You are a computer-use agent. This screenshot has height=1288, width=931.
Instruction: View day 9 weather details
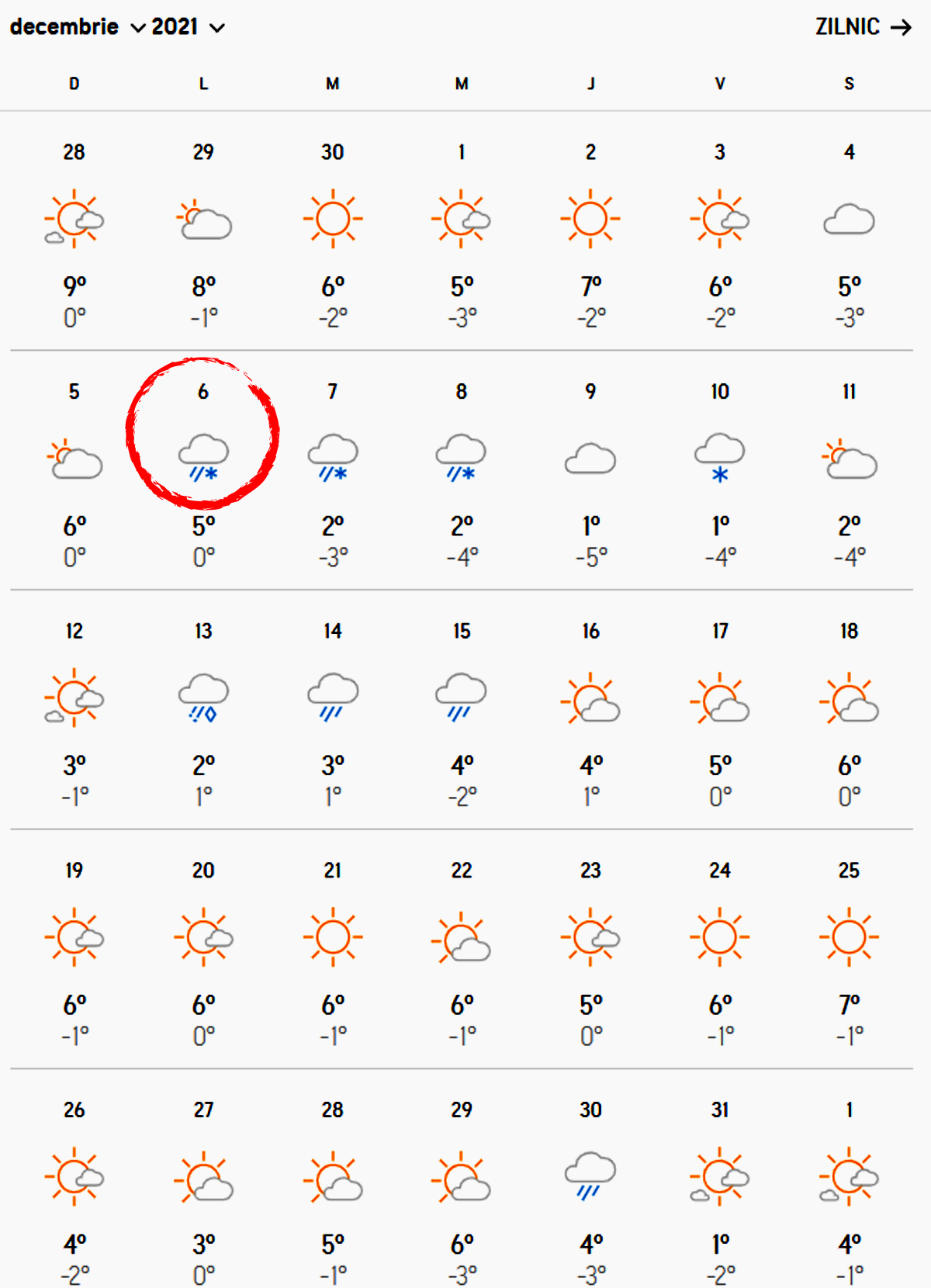590,458
